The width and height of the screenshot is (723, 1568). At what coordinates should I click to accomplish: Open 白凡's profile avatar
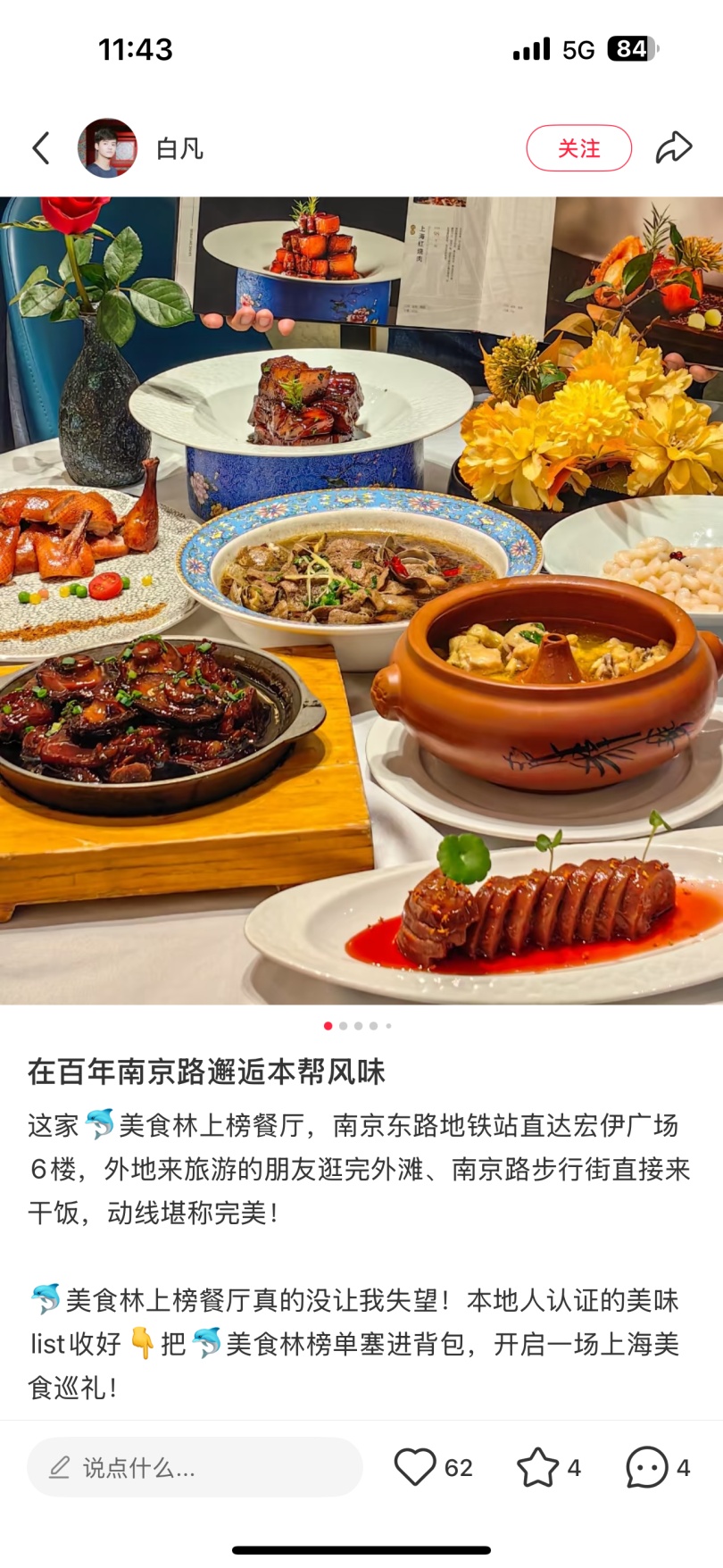(108, 148)
